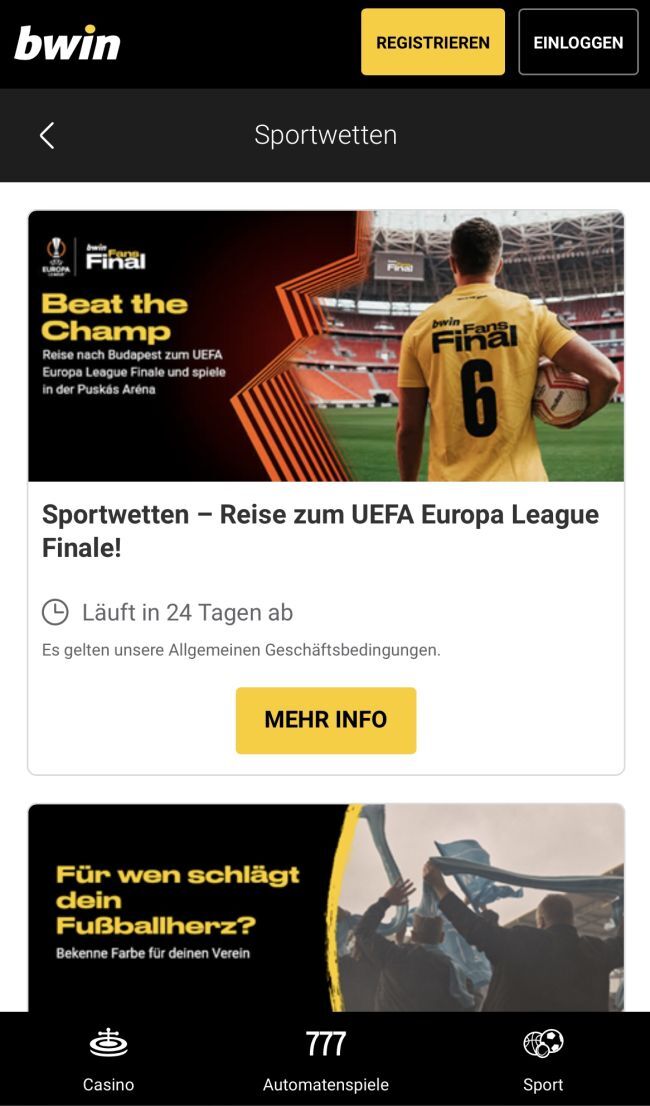Screen dimensions: 650x1106
Task: Open the Beat the Champ banner
Action: 326,346
